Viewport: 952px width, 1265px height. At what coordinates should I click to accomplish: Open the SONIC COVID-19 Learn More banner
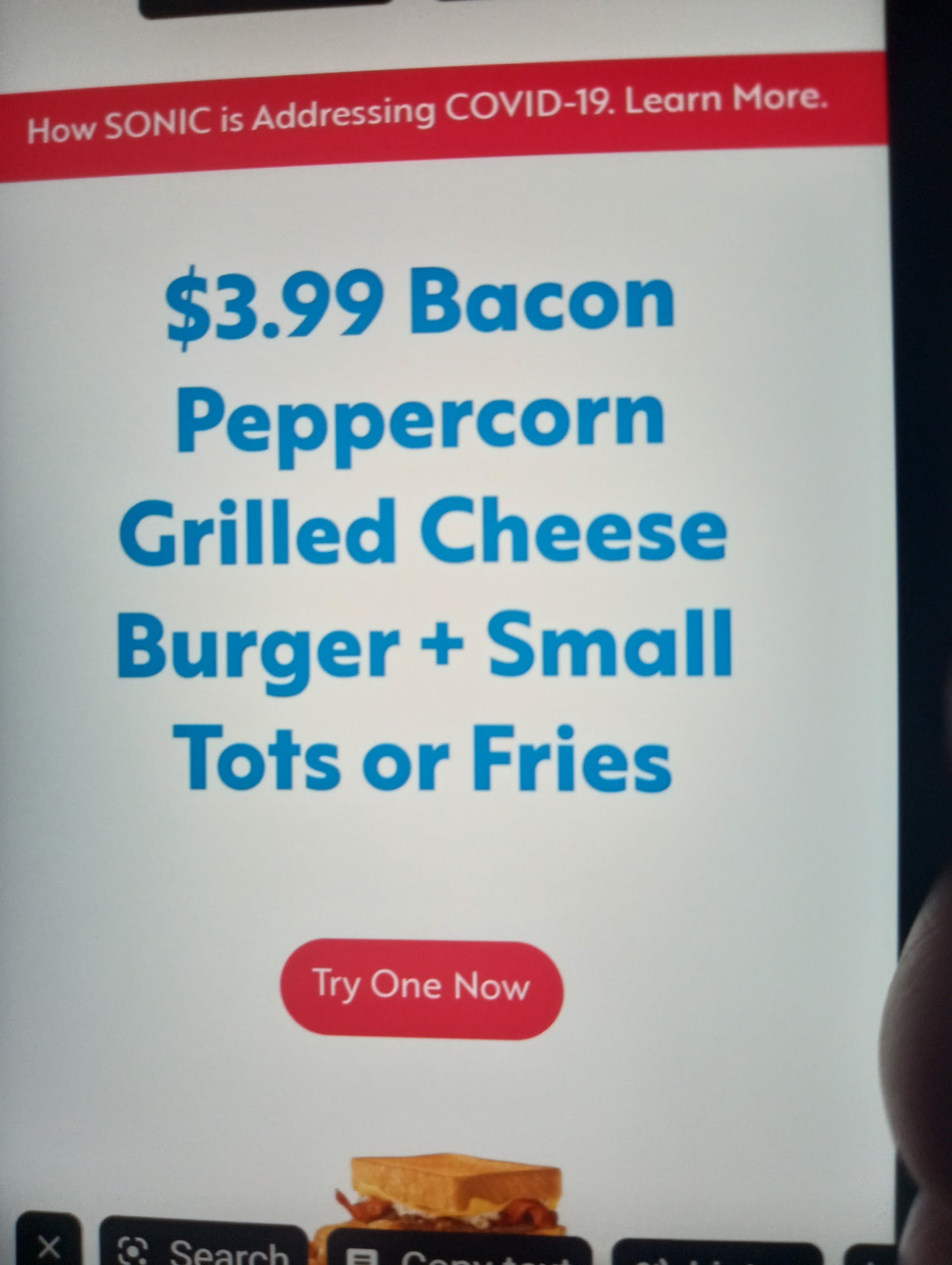428,113
